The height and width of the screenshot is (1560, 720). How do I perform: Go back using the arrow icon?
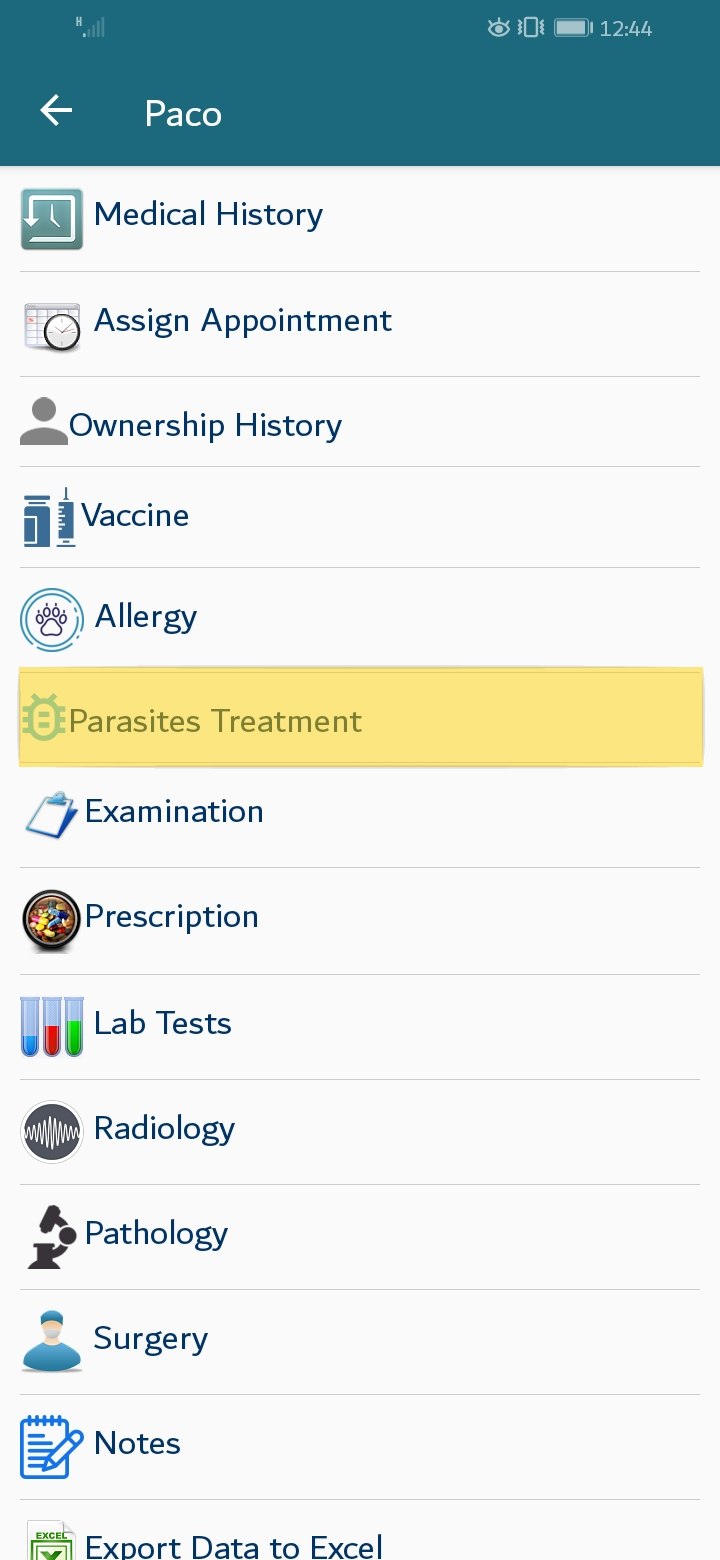(56, 111)
